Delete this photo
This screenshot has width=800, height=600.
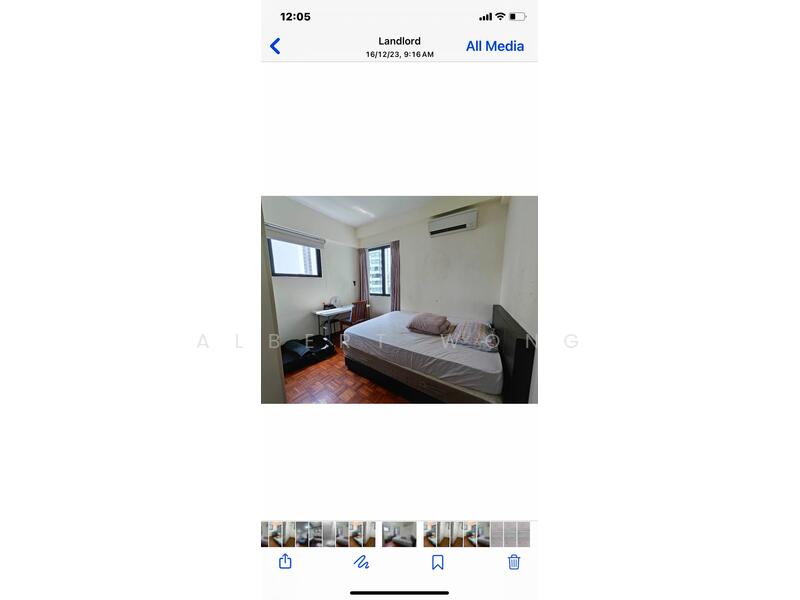pyautogui.click(x=514, y=562)
